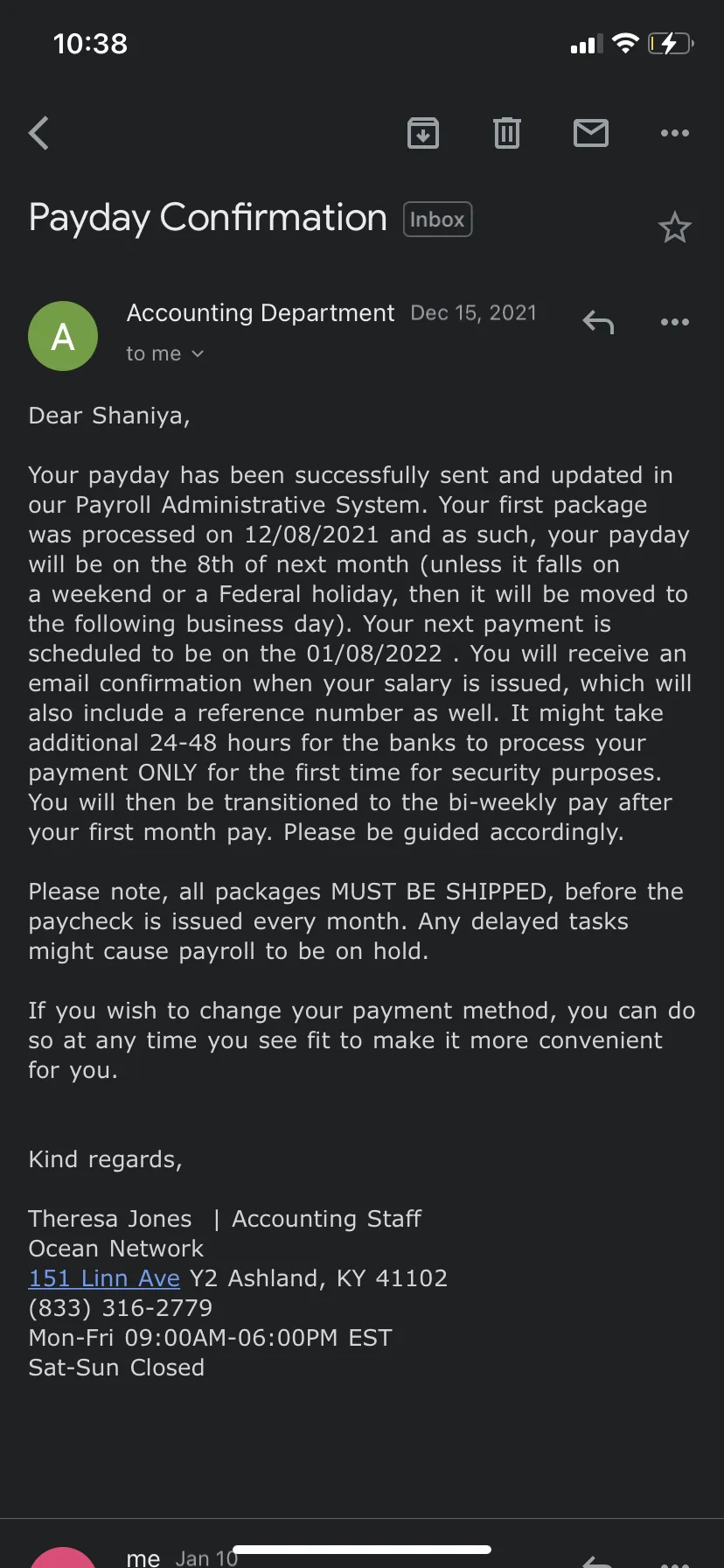Delete this email with trash icon

pos(507,133)
